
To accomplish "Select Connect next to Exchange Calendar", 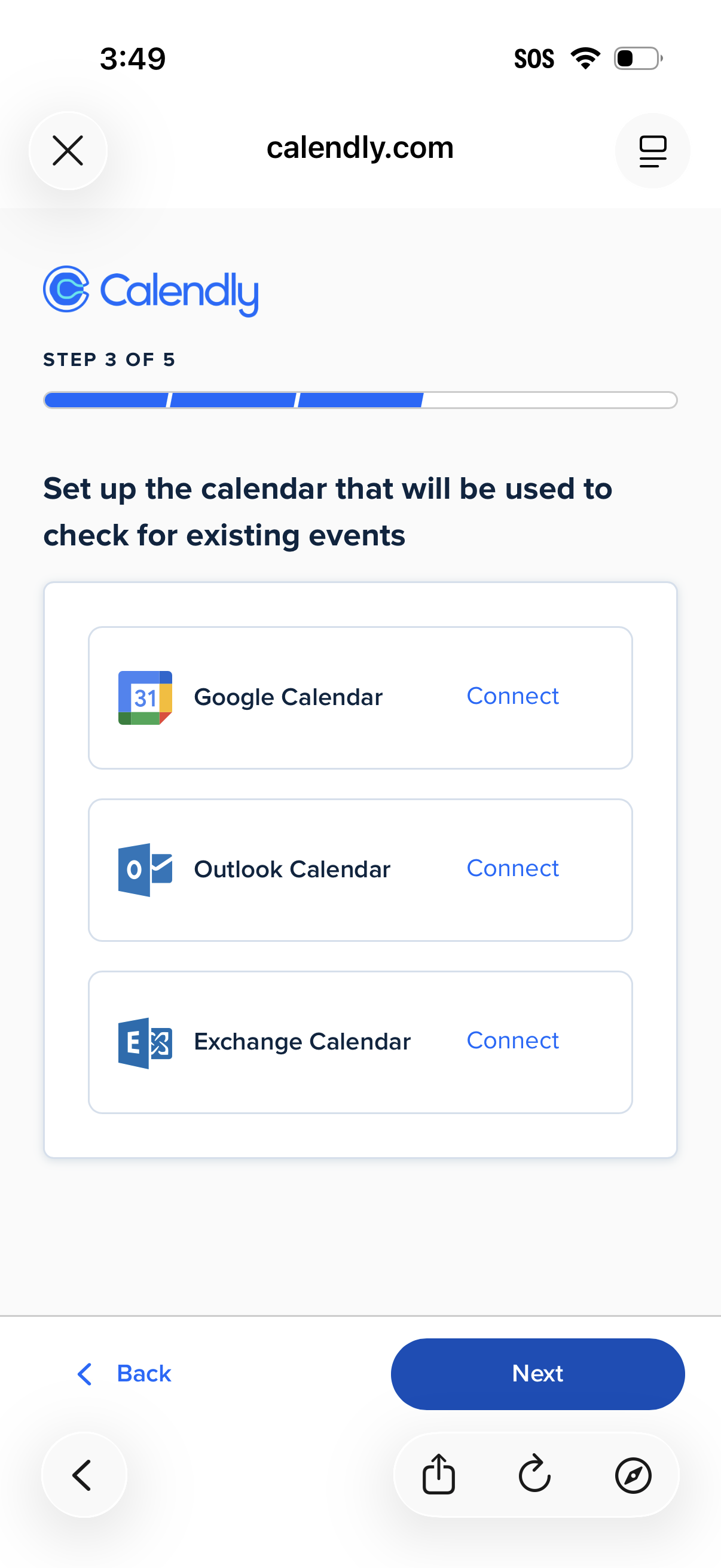I will 513,1041.
